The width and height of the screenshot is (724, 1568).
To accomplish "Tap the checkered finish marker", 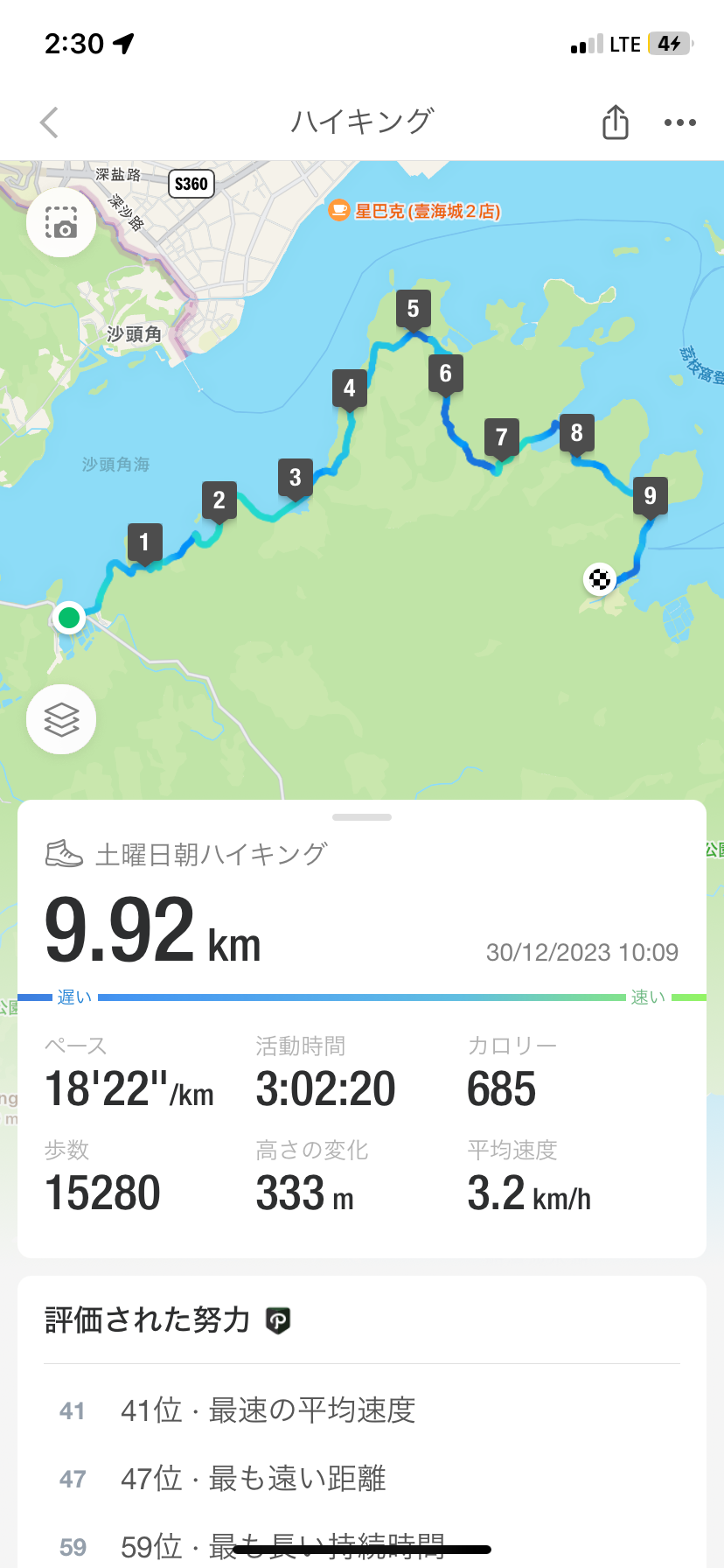I will (x=600, y=578).
